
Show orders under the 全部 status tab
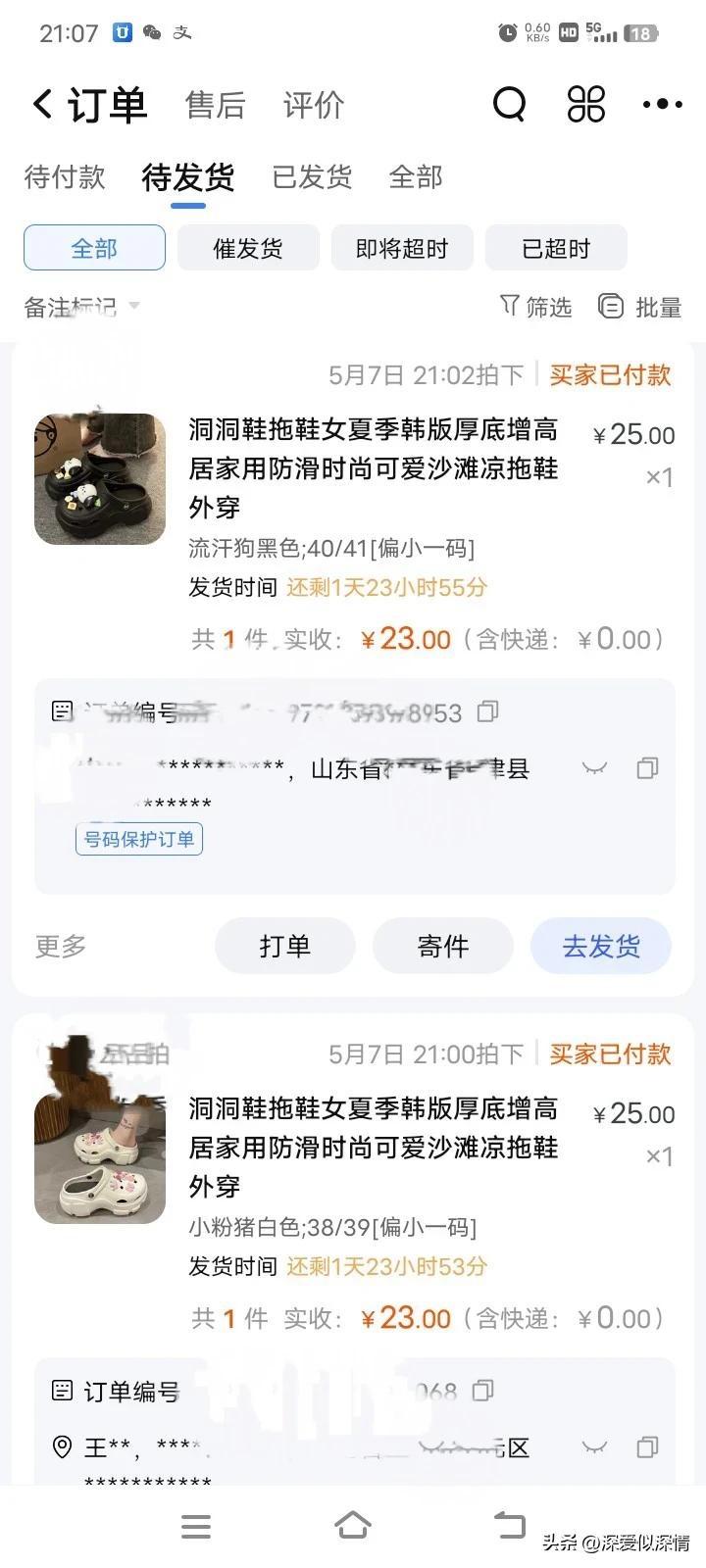point(416,177)
